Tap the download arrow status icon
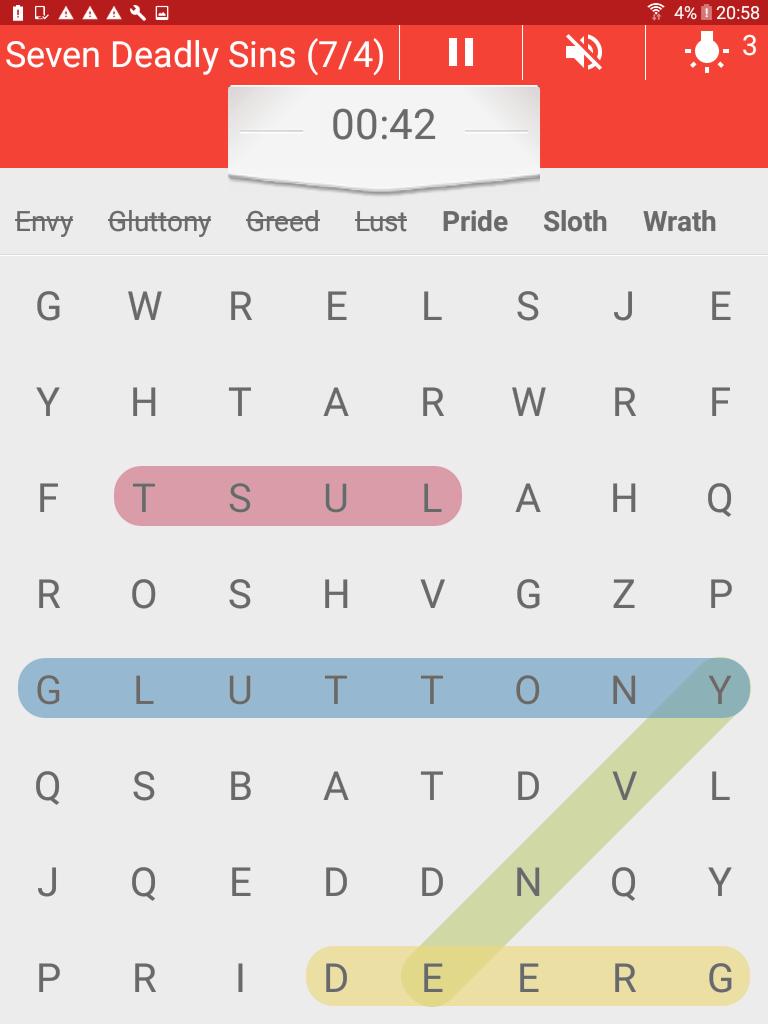This screenshot has height=1024, width=768. pos(40,13)
